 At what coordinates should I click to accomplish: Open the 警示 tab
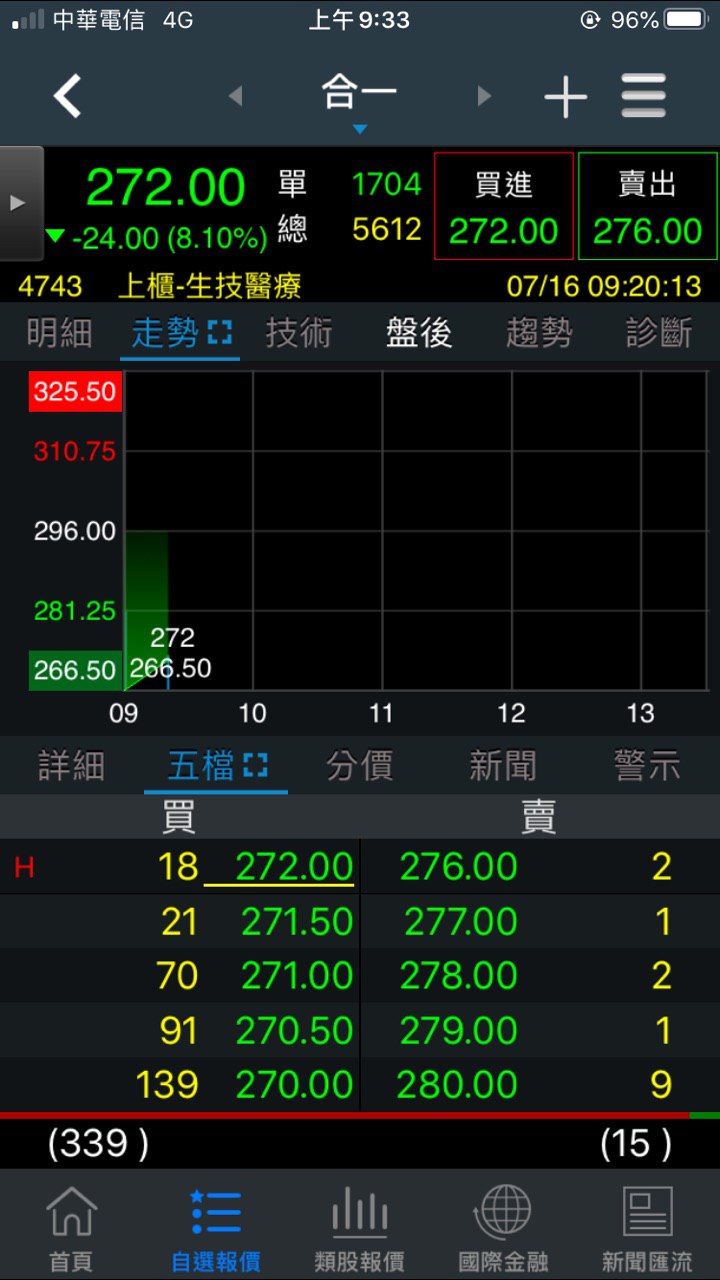click(647, 766)
